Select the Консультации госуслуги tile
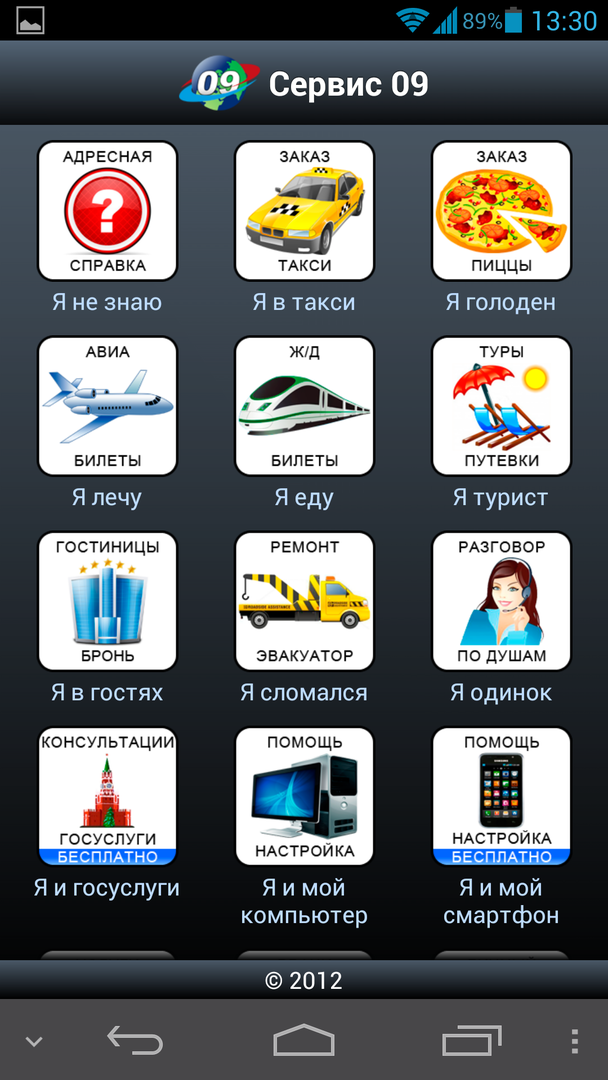The width and height of the screenshot is (608, 1080). point(107,796)
